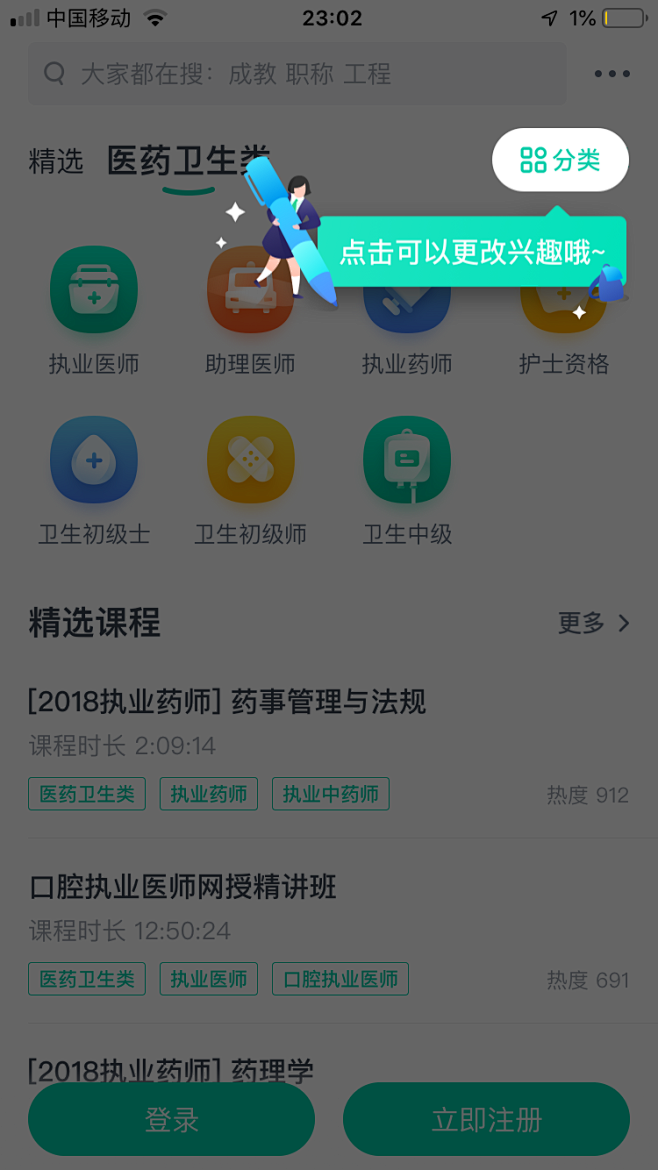Tap the 卫生初级师 category
This screenshot has width=658, height=1170.
(251, 481)
